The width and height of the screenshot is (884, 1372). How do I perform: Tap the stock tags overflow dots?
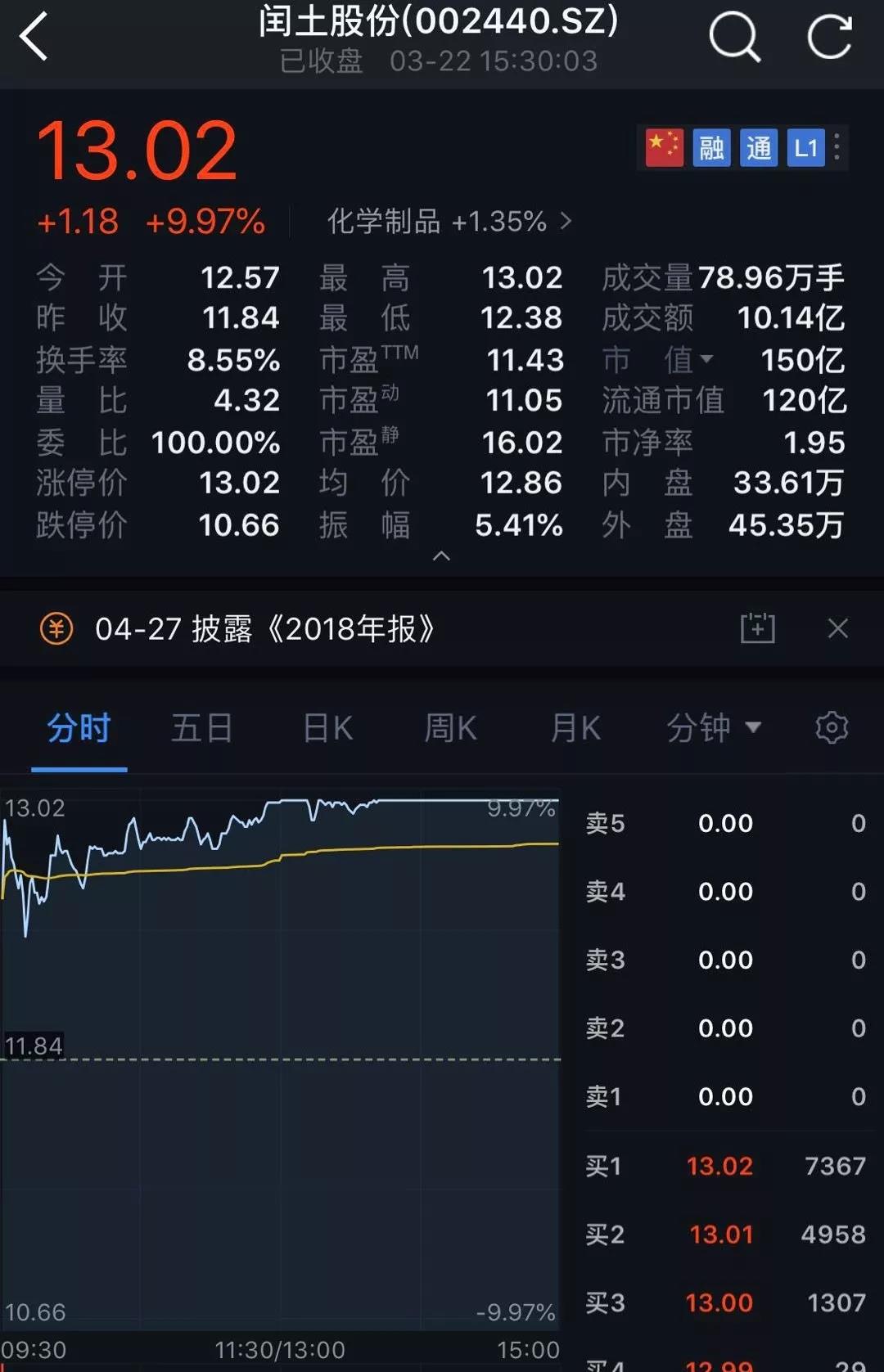(x=837, y=147)
